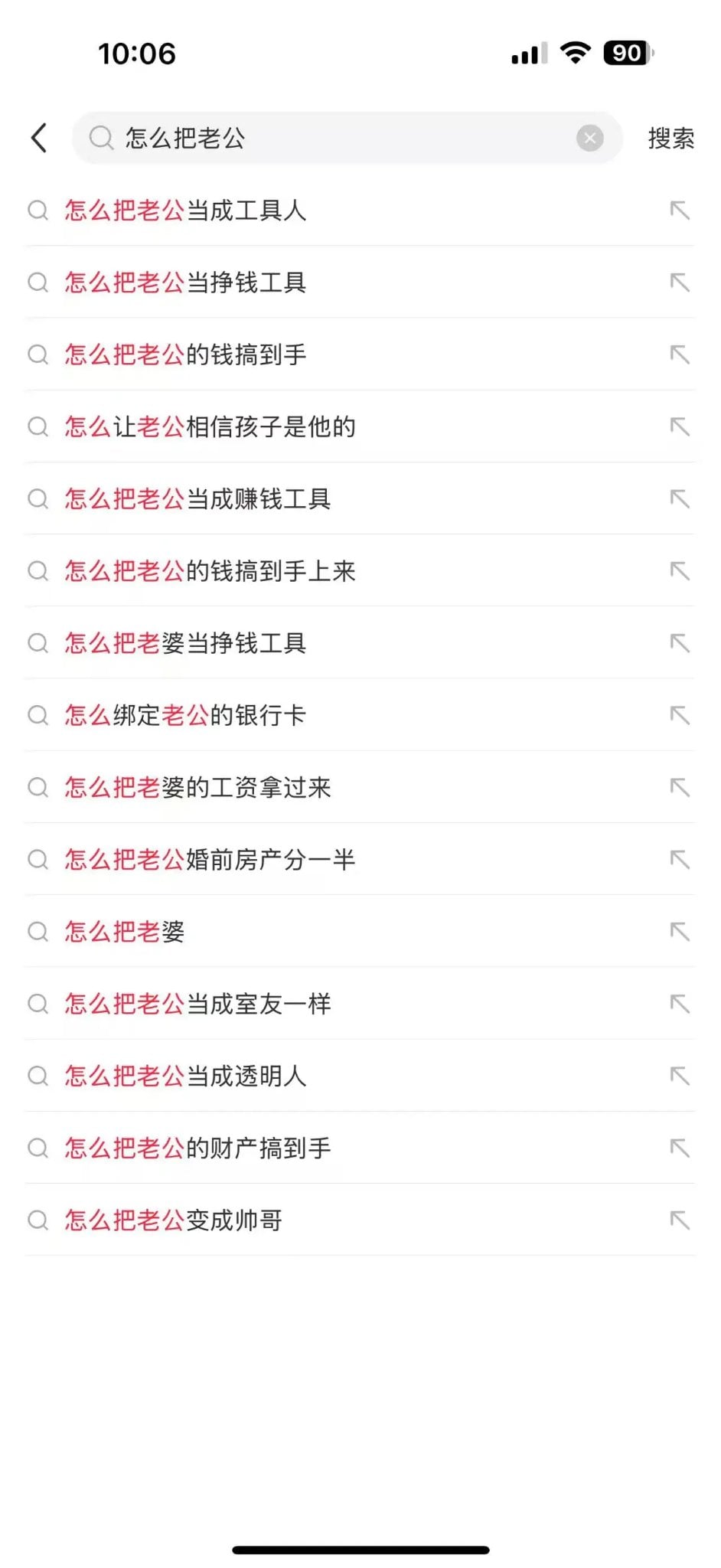Pick suggestion 怎么把老公的钱搞到手上来
The width and height of the screenshot is (721, 1568).
210,571
